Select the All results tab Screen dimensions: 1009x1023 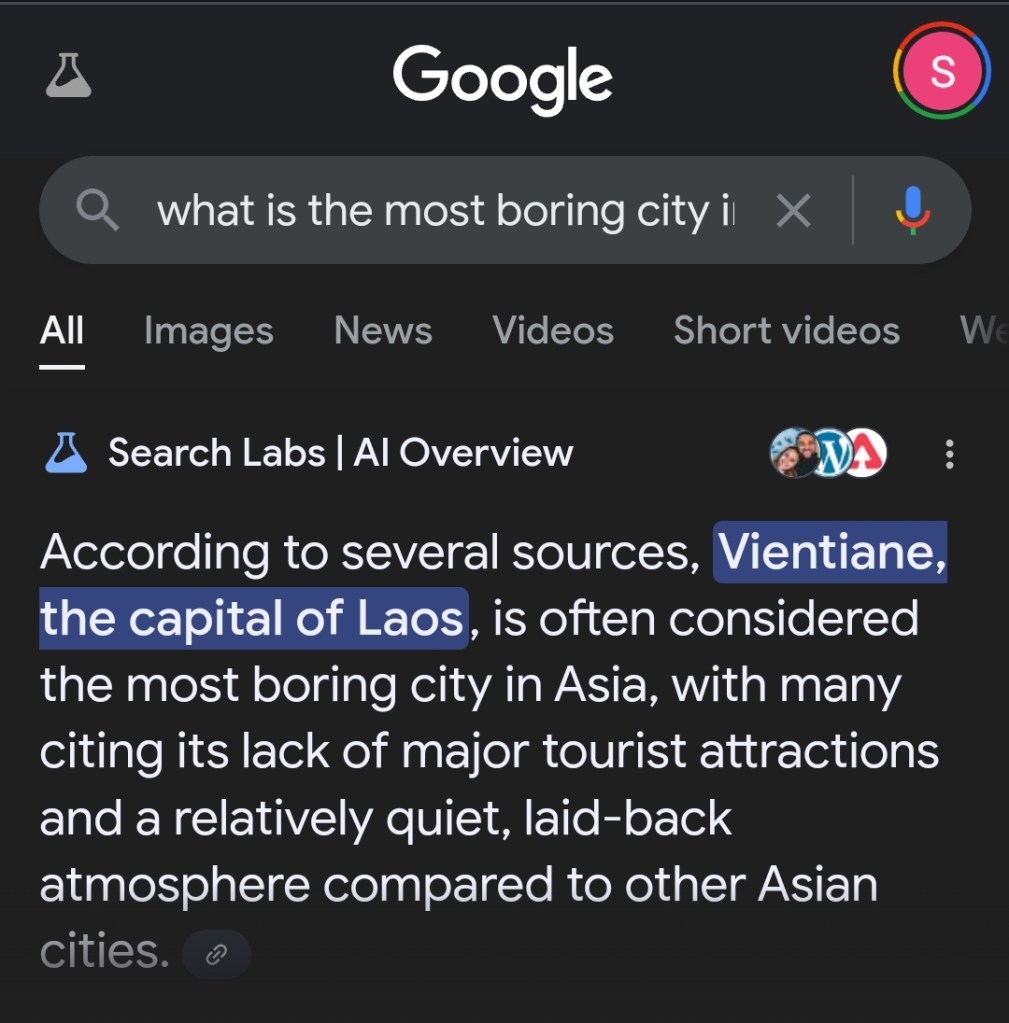click(62, 331)
